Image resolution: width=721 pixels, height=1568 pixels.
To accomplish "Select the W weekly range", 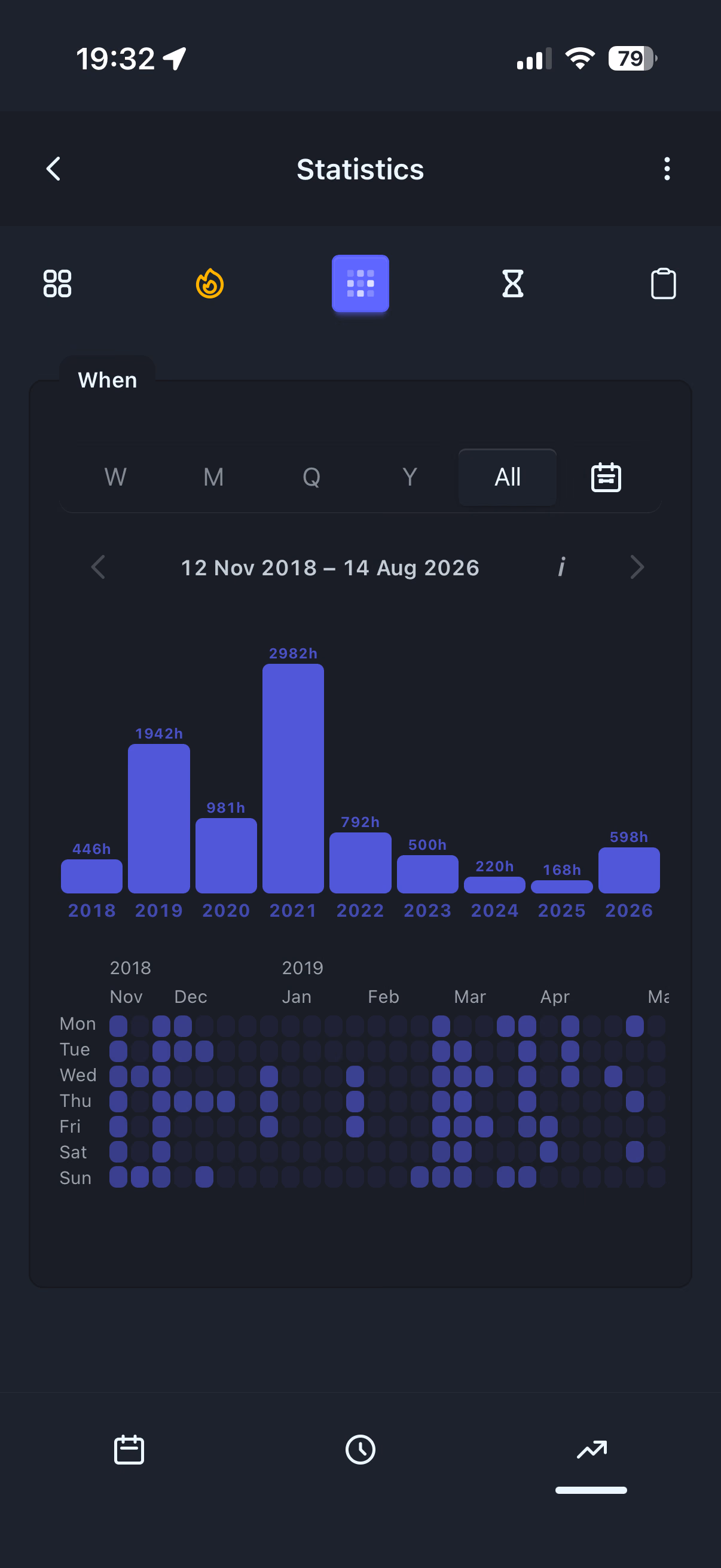I will pyautogui.click(x=115, y=477).
